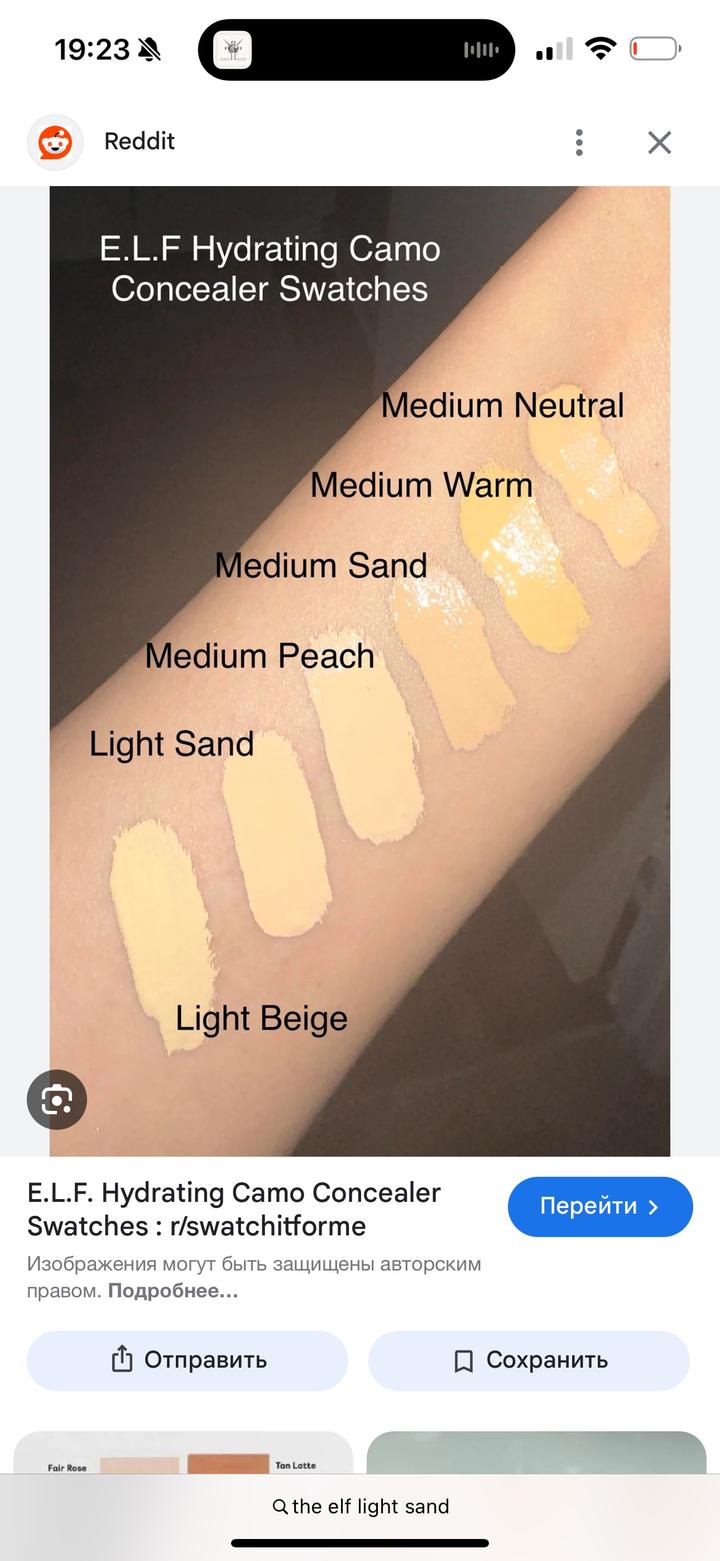
Task: Close the image viewer
Action: click(659, 143)
